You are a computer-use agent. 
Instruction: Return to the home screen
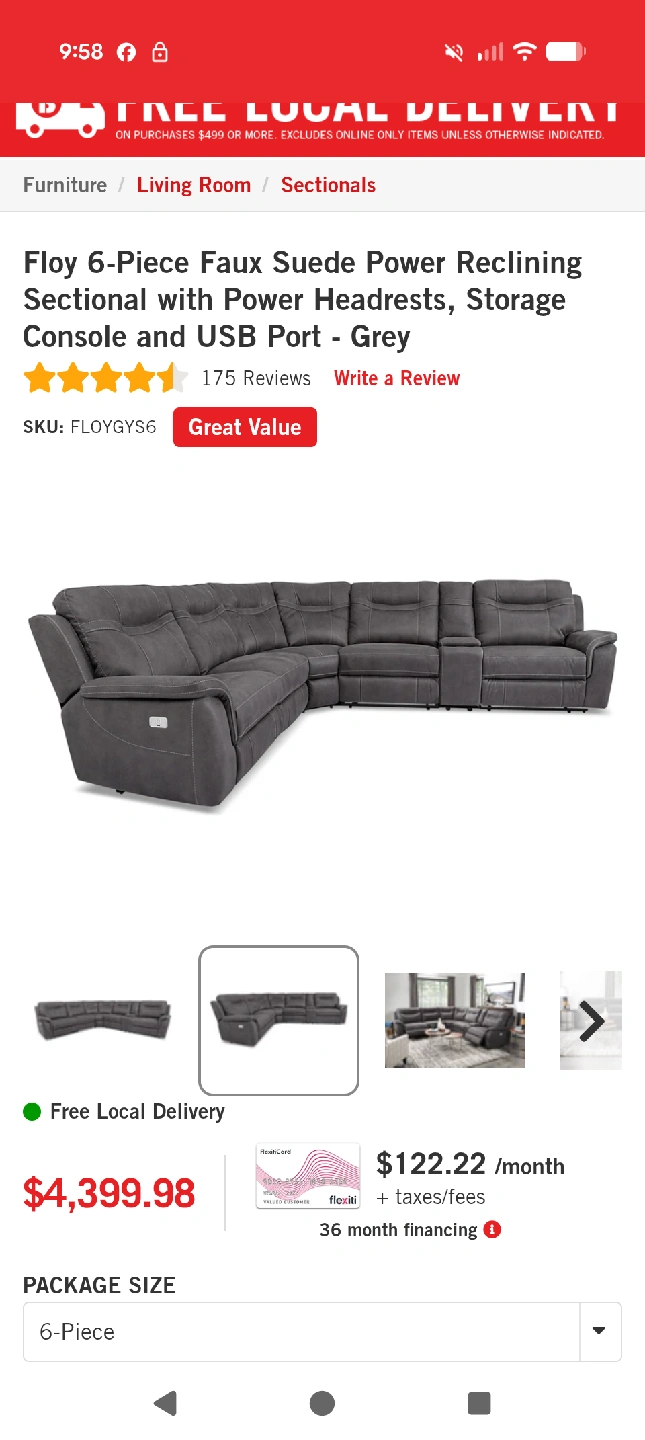tap(322, 1403)
